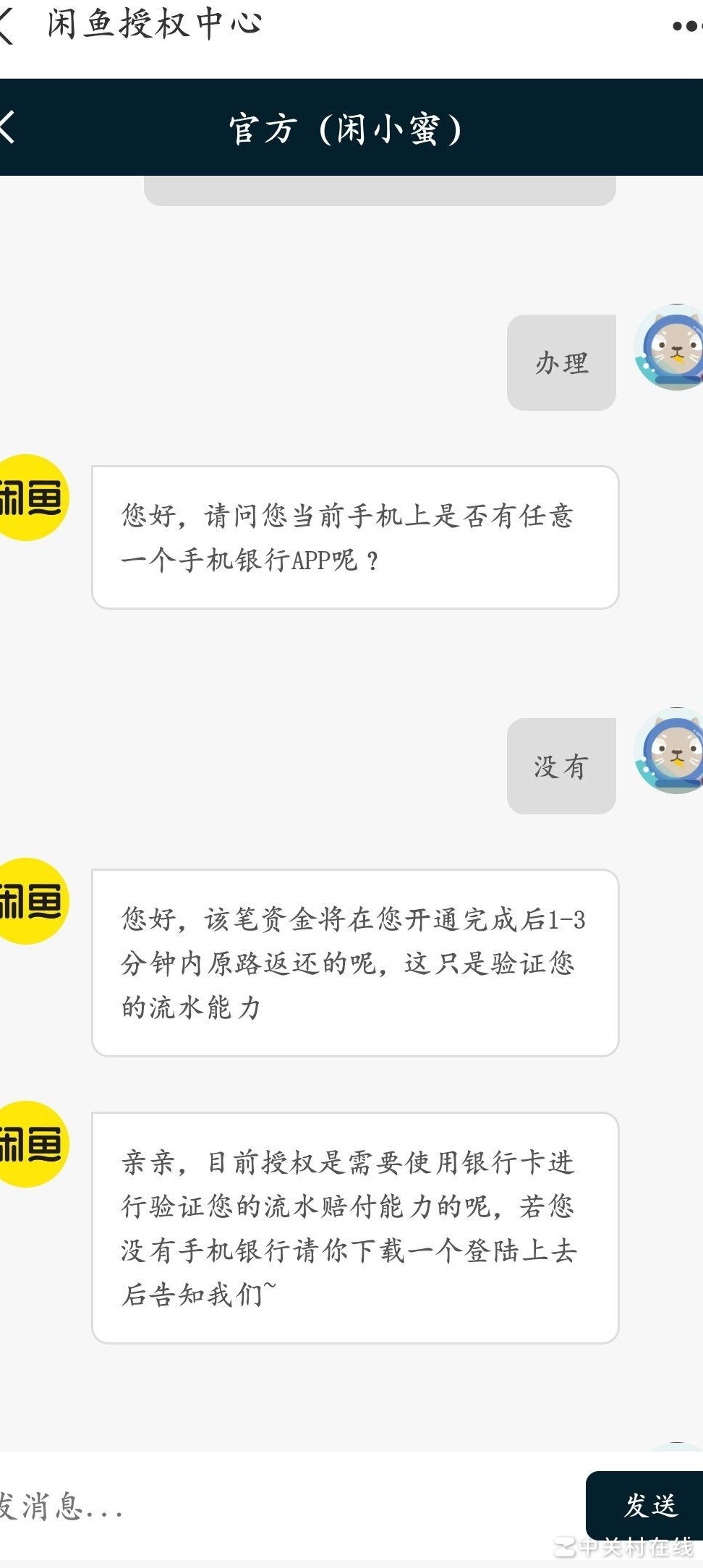
Task: Tap the 发送 send button
Action: [x=647, y=1506]
